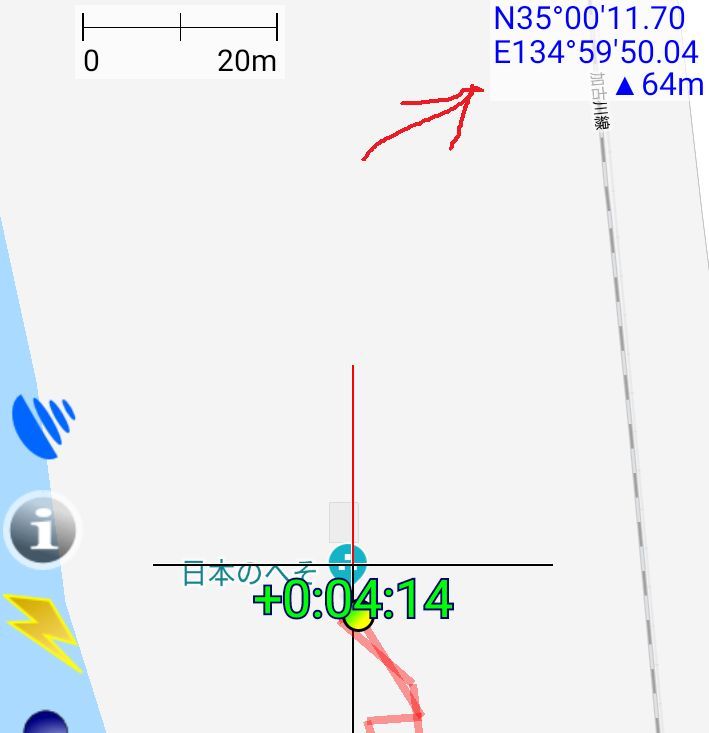Tap the yellow lightning bolt icon

(42, 633)
